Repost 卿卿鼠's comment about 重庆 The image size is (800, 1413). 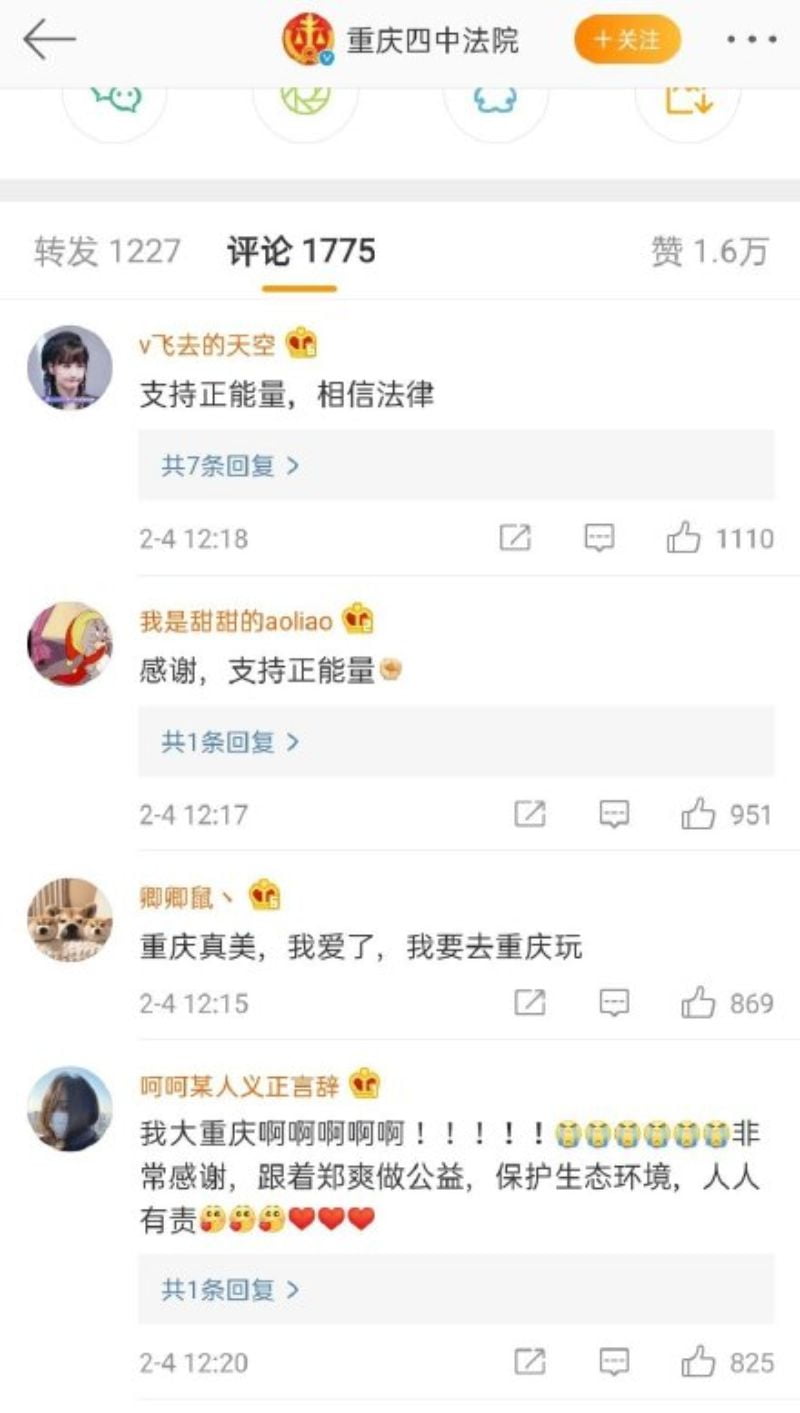click(529, 1003)
